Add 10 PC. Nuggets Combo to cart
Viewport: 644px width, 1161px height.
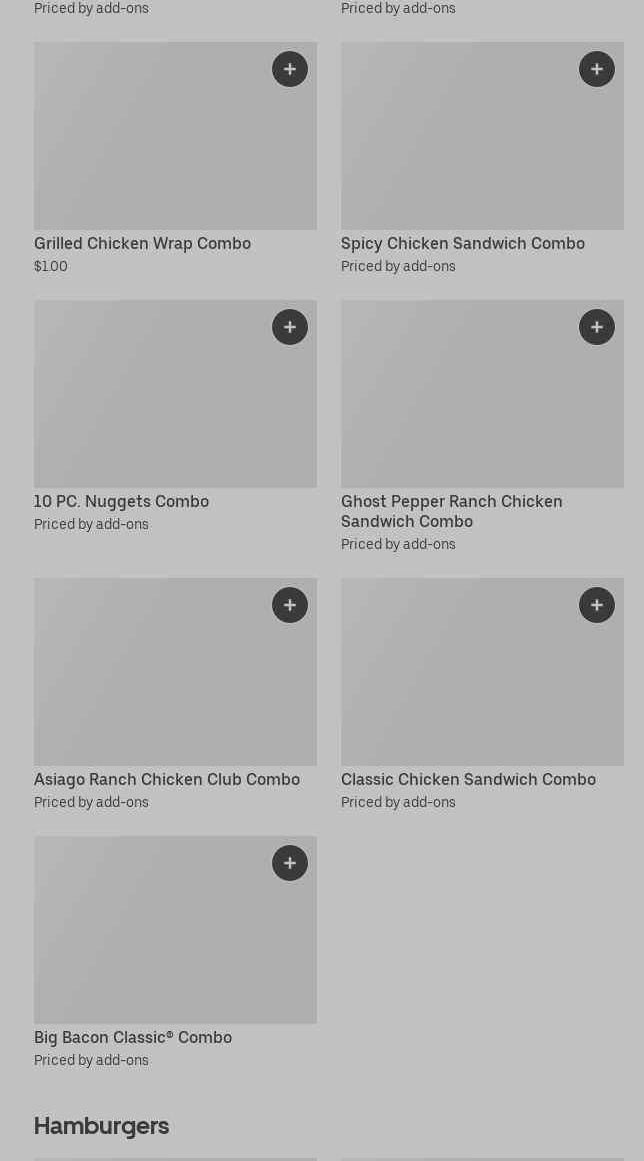coord(290,327)
